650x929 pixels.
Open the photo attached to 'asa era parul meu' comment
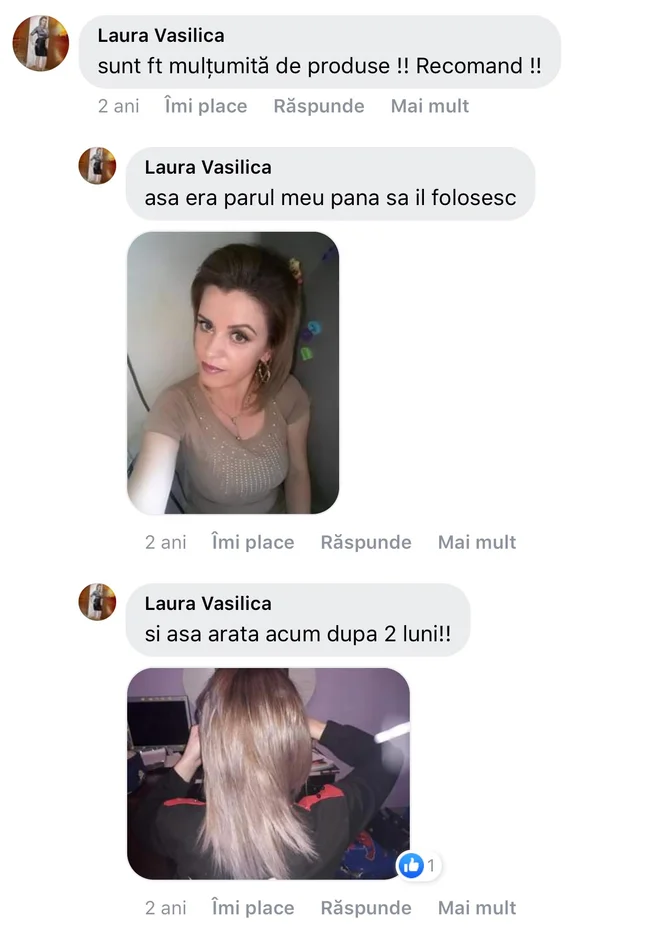pyautogui.click(x=233, y=373)
